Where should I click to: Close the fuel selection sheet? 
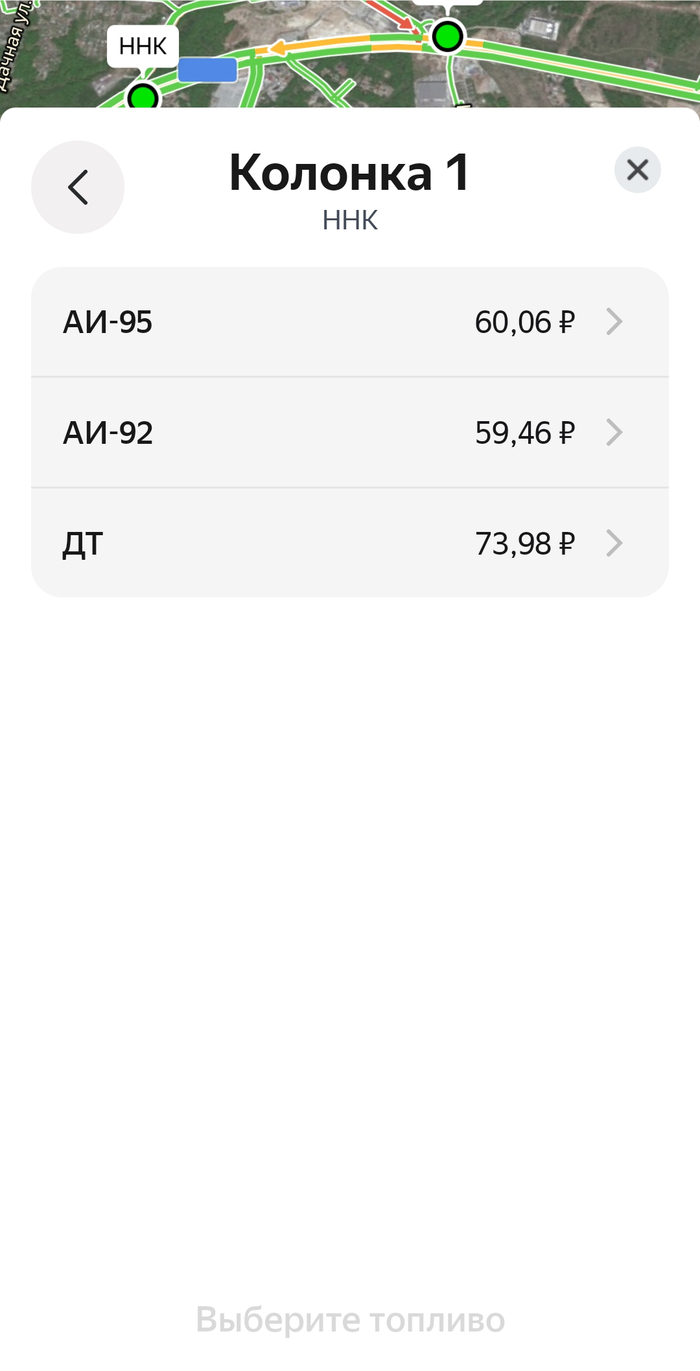pyautogui.click(x=637, y=170)
